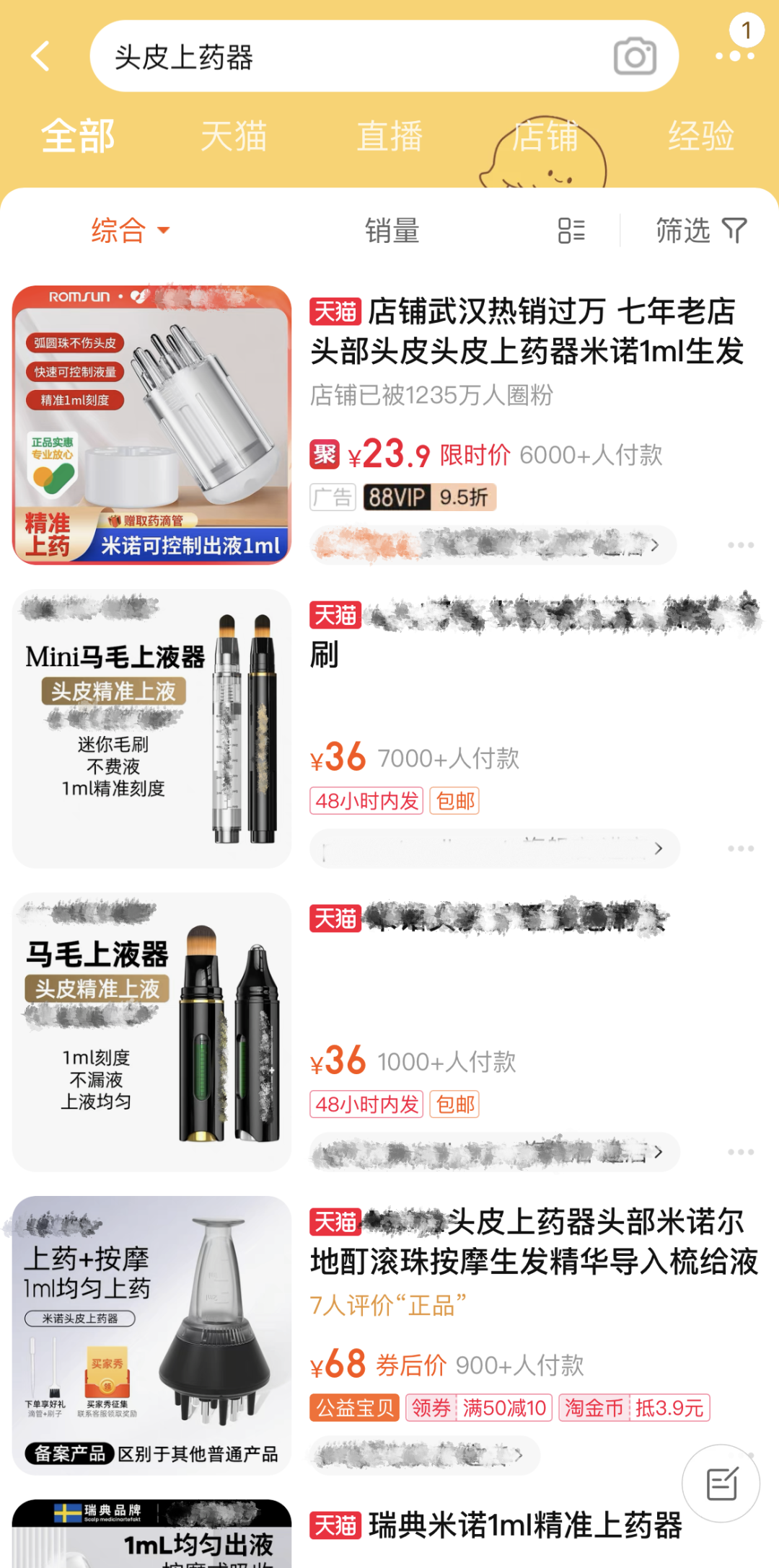This screenshot has width=779, height=1568.
Task: Sort results by 销量
Action: click(392, 231)
